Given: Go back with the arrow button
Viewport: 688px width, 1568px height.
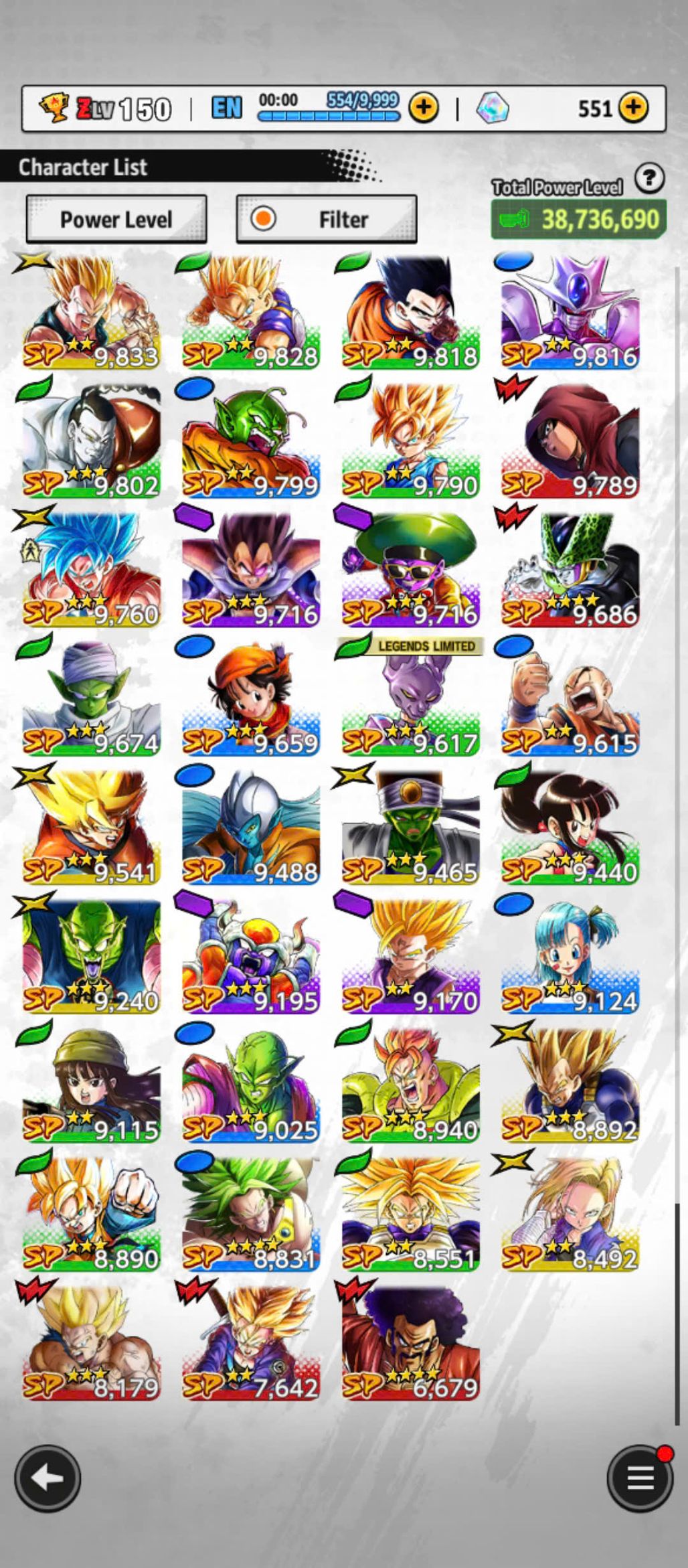Looking at the screenshot, I should 48,1478.
